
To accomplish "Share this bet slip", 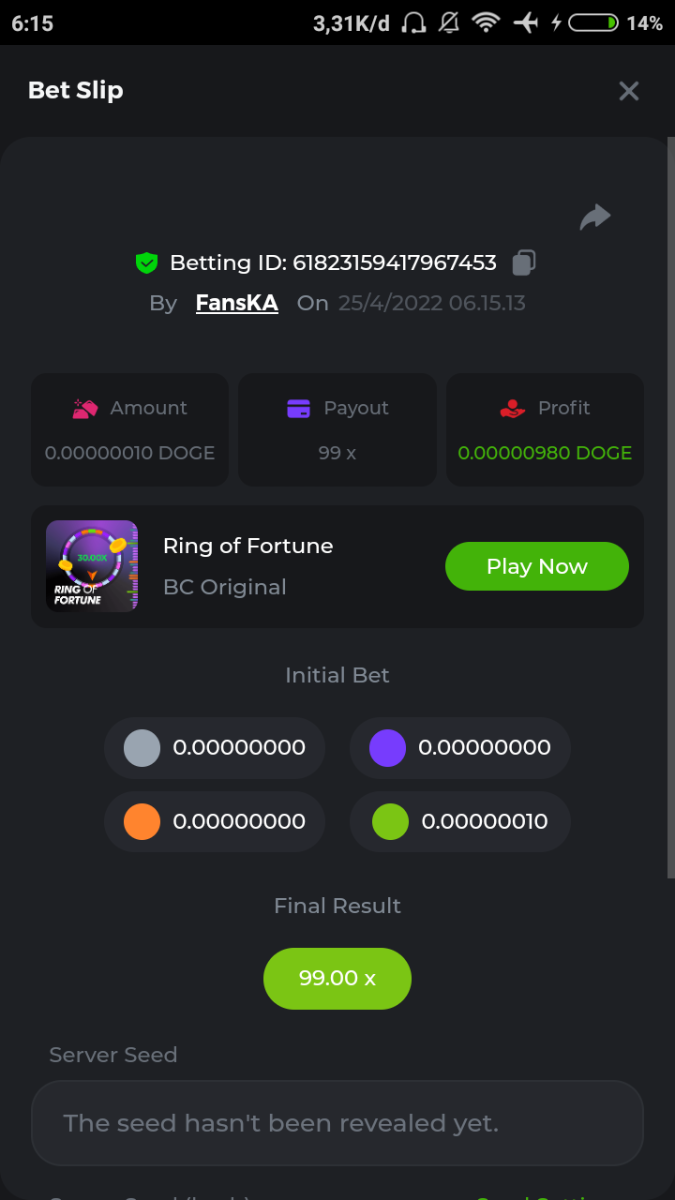I will point(595,217).
